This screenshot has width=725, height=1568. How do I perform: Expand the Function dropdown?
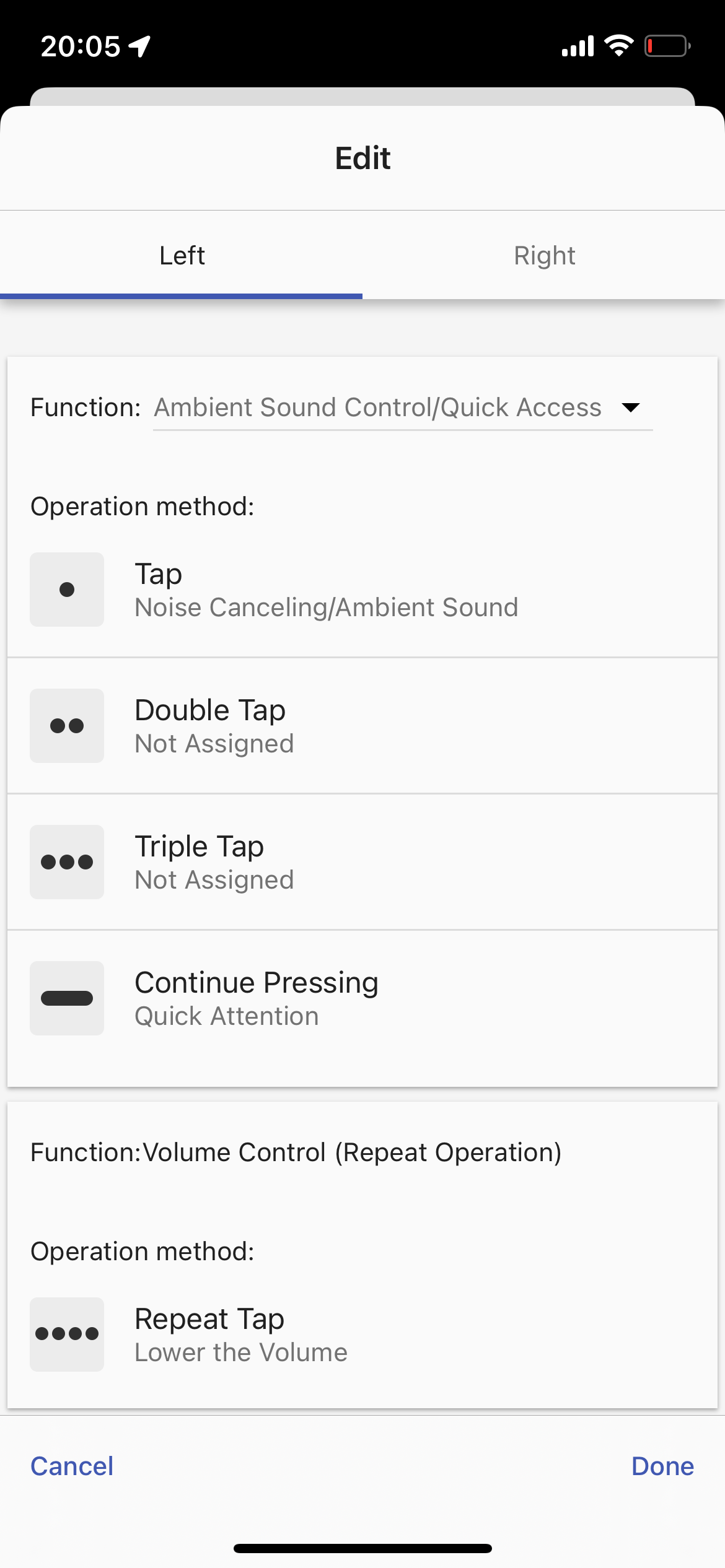403,407
